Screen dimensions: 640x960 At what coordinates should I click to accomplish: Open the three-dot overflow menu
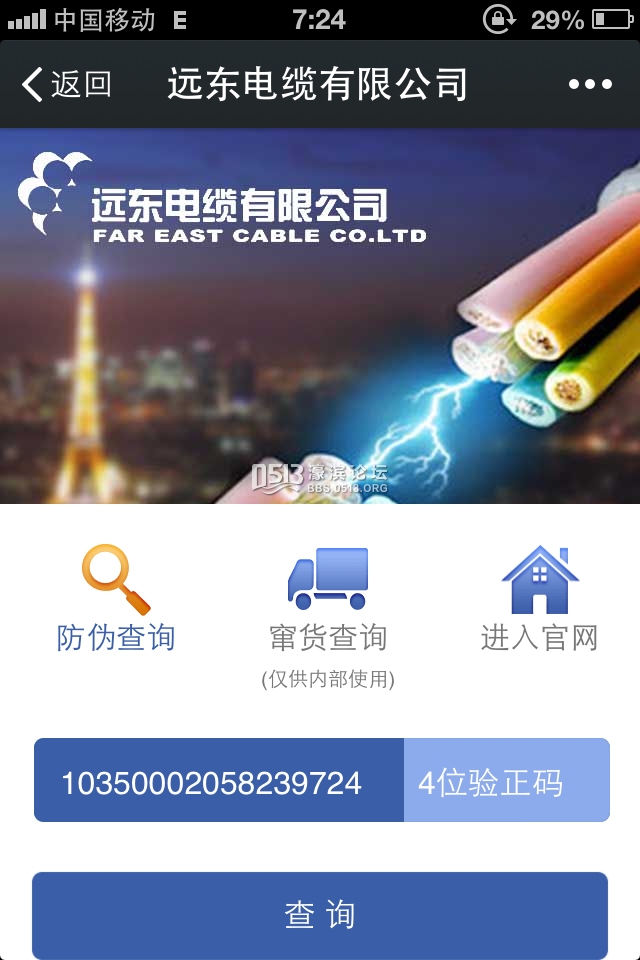[590, 84]
